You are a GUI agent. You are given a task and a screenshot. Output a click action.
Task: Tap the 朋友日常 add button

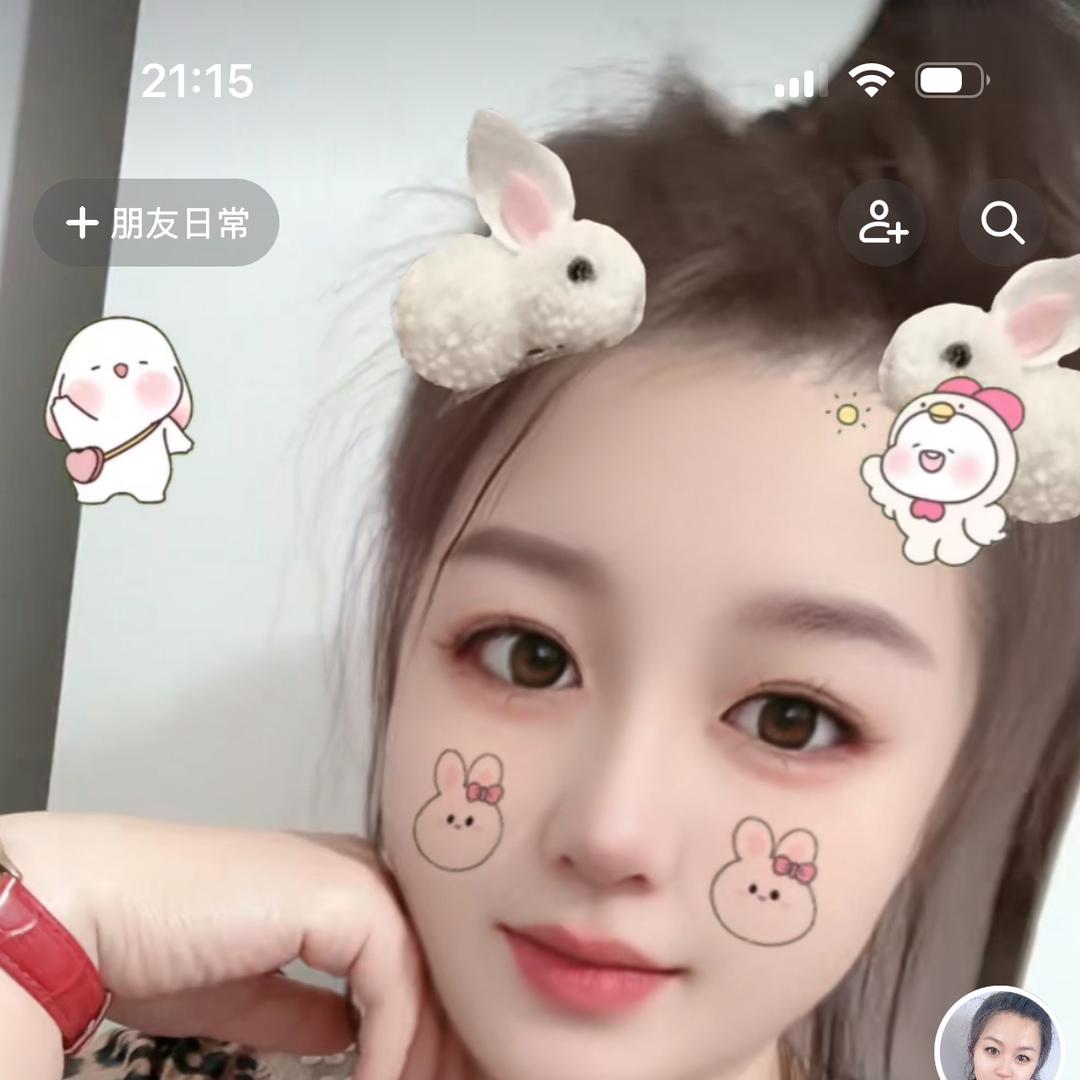click(156, 223)
